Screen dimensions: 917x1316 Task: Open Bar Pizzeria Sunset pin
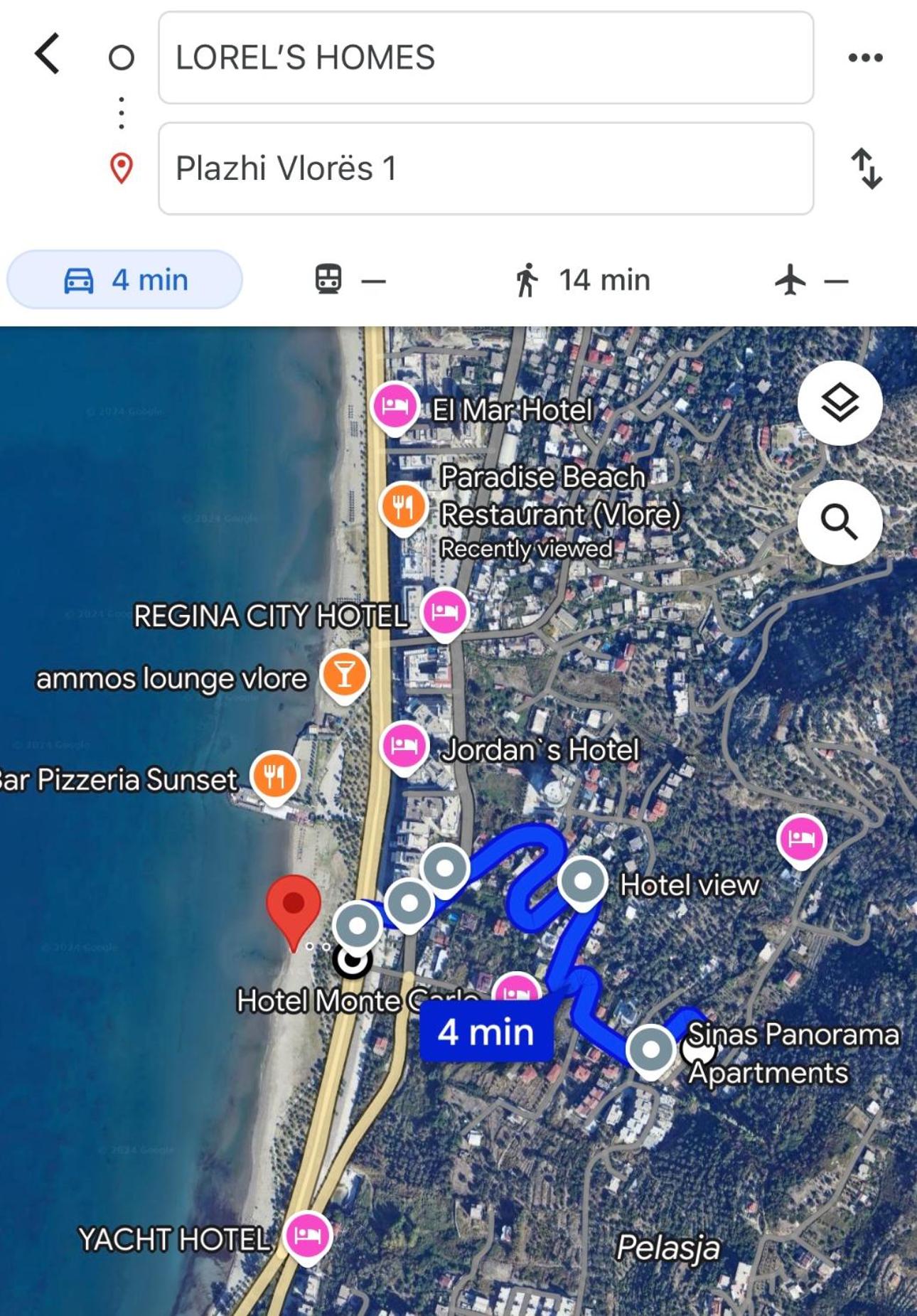(275, 776)
